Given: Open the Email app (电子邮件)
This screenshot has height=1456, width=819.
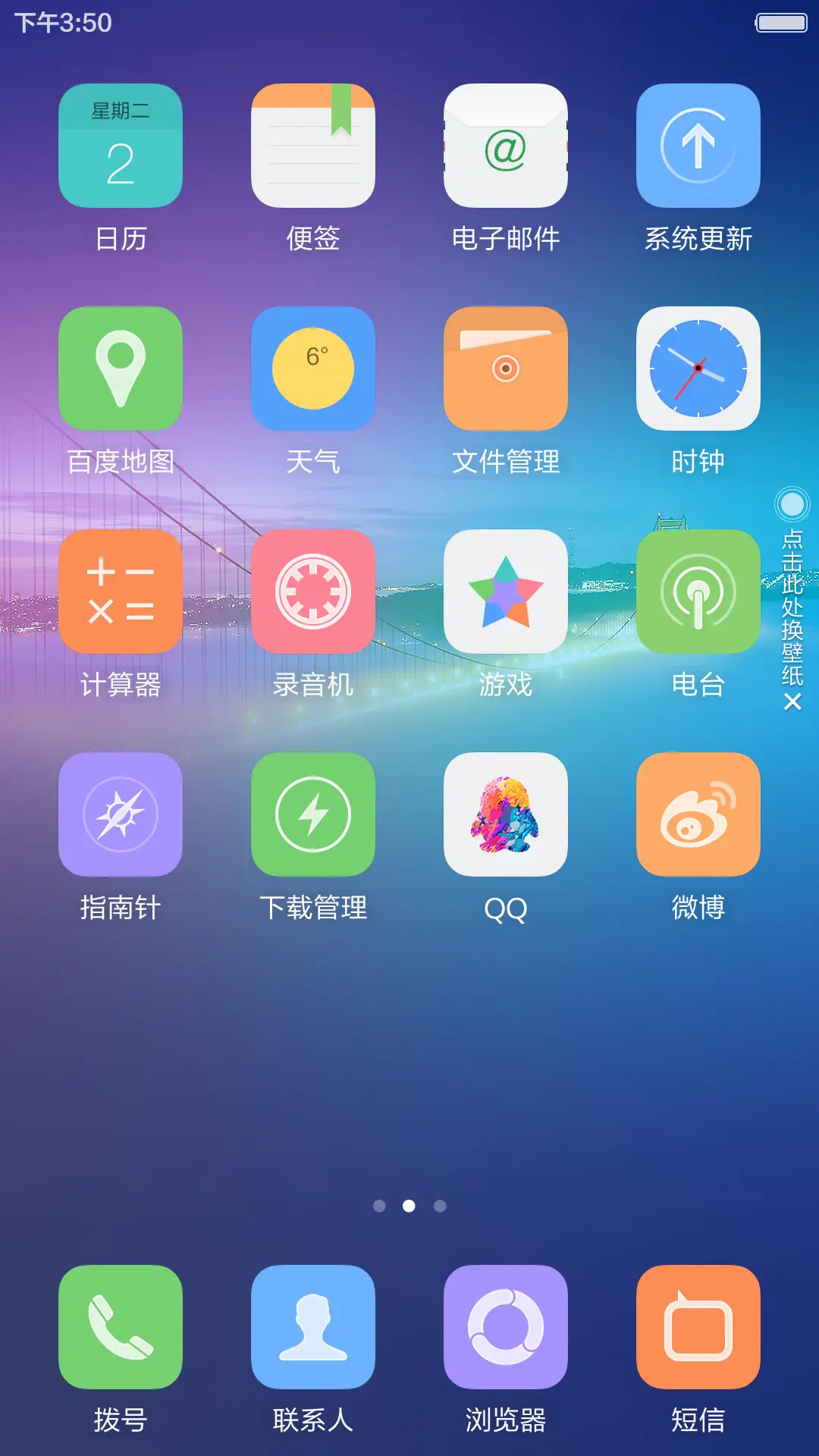Looking at the screenshot, I should tap(506, 145).
